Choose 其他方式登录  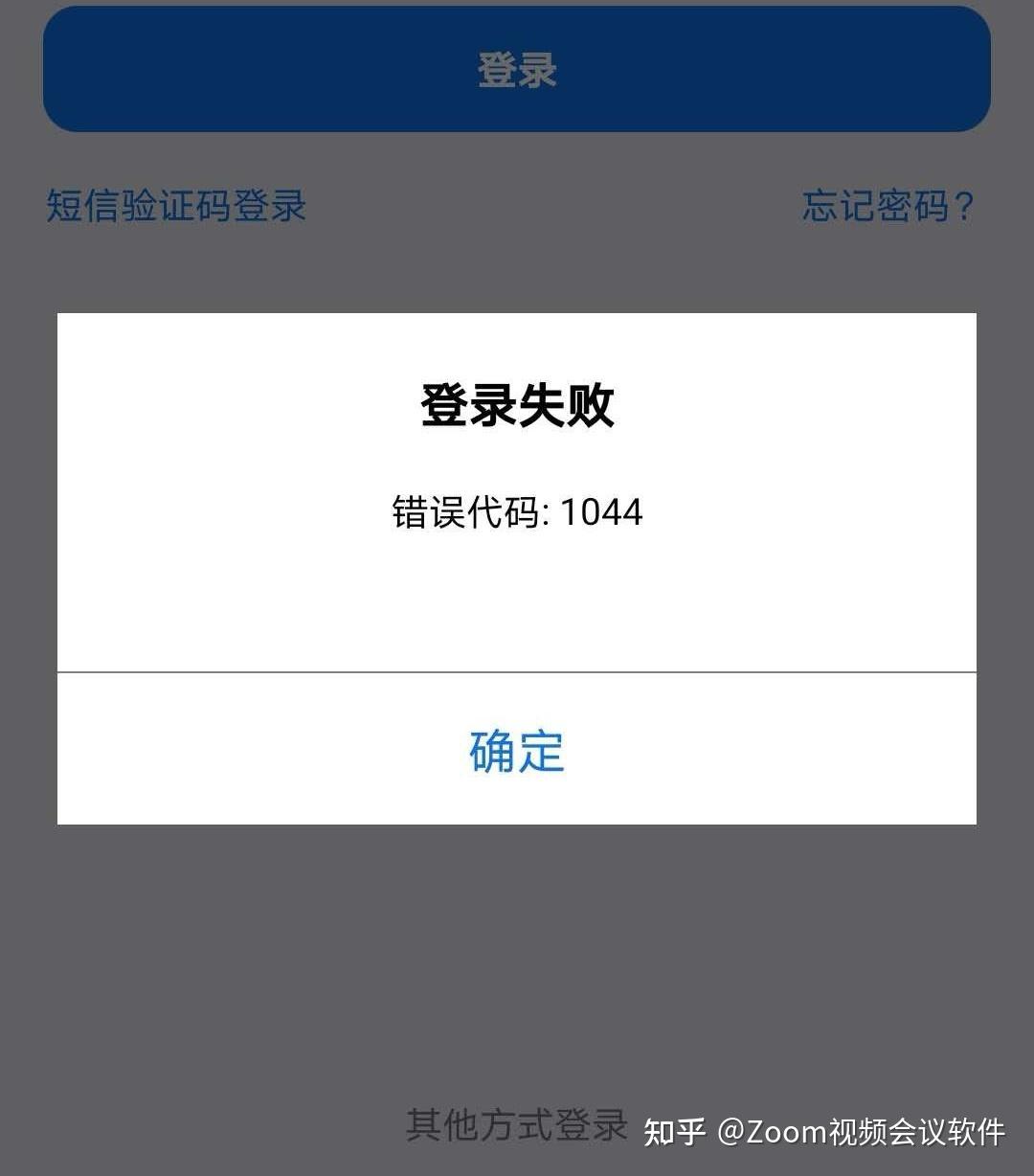pos(517,1125)
